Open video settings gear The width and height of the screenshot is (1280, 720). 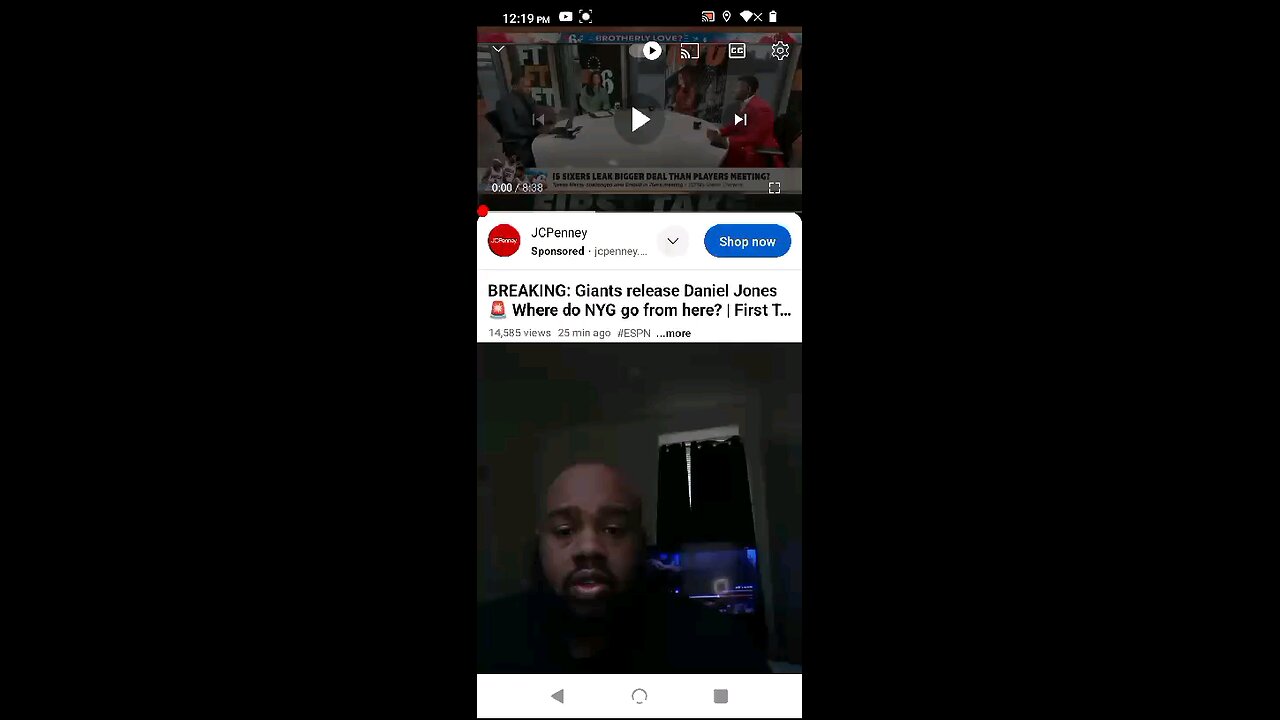(x=780, y=50)
